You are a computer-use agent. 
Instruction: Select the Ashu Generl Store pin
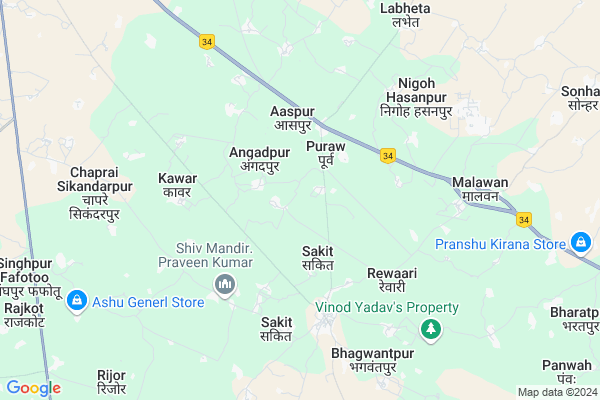point(77,299)
